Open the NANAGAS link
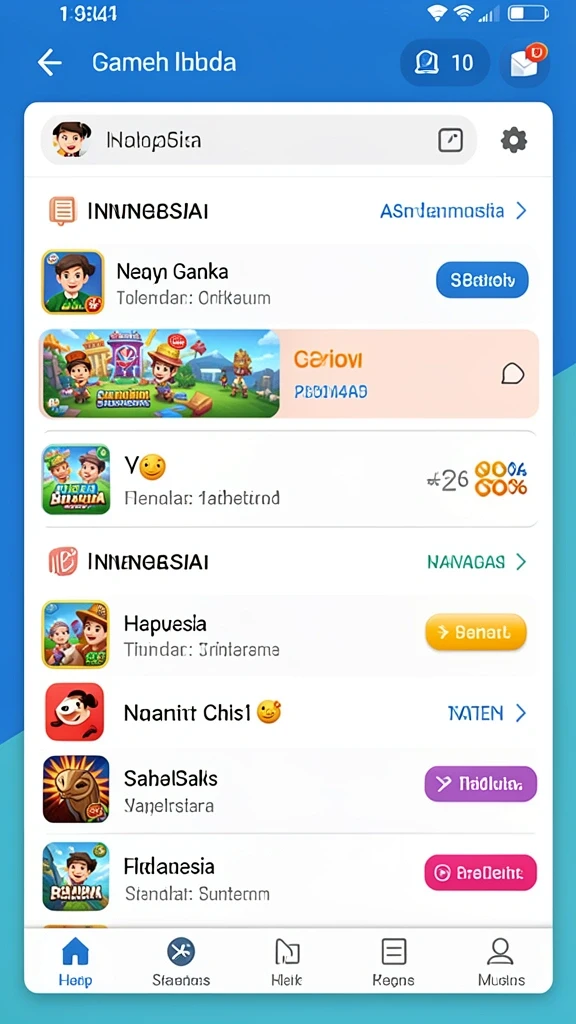576x1024 pixels. [x=476, y=562]
